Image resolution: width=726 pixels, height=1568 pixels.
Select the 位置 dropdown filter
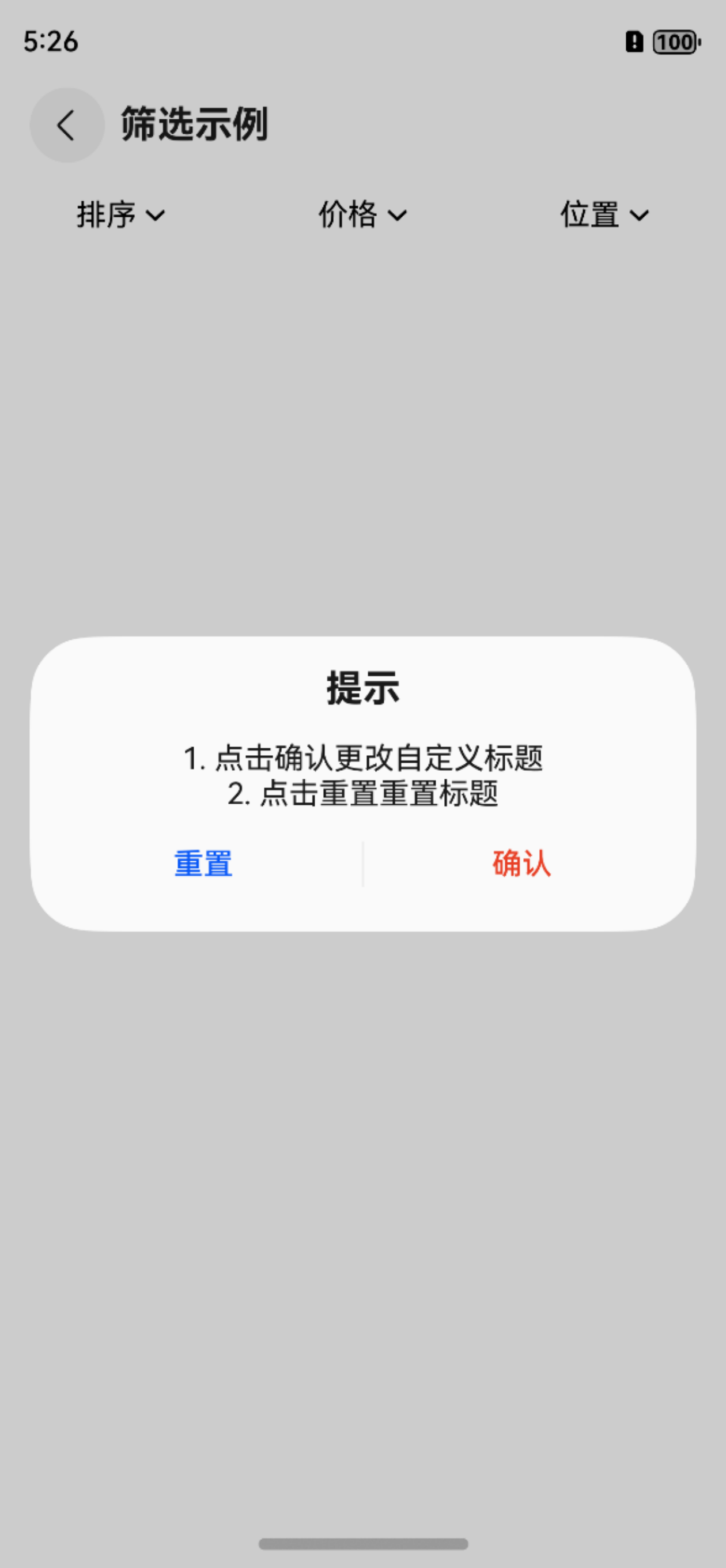[605, 215]
